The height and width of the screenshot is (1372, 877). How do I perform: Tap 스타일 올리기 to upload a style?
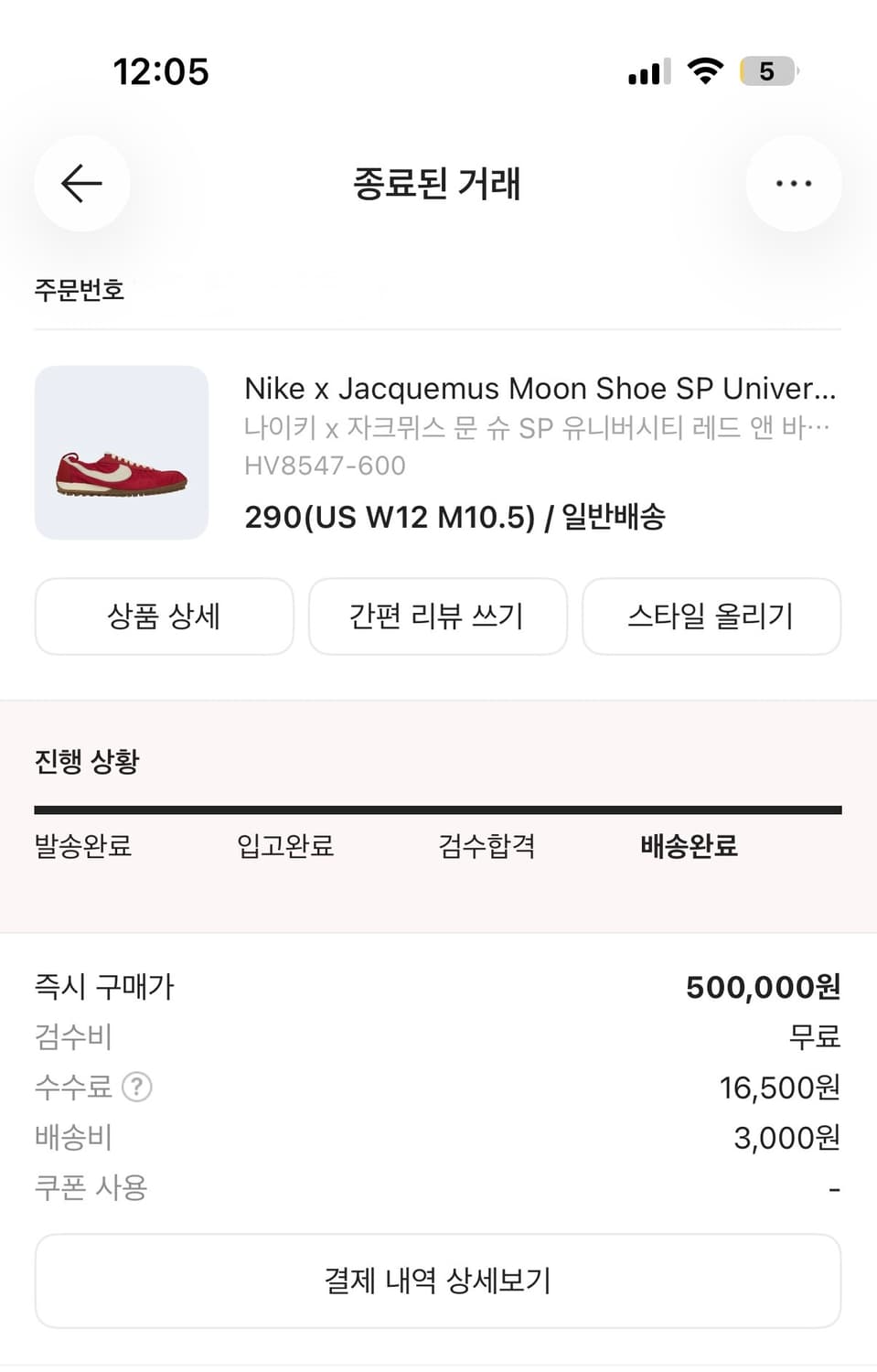coord(712,616)
